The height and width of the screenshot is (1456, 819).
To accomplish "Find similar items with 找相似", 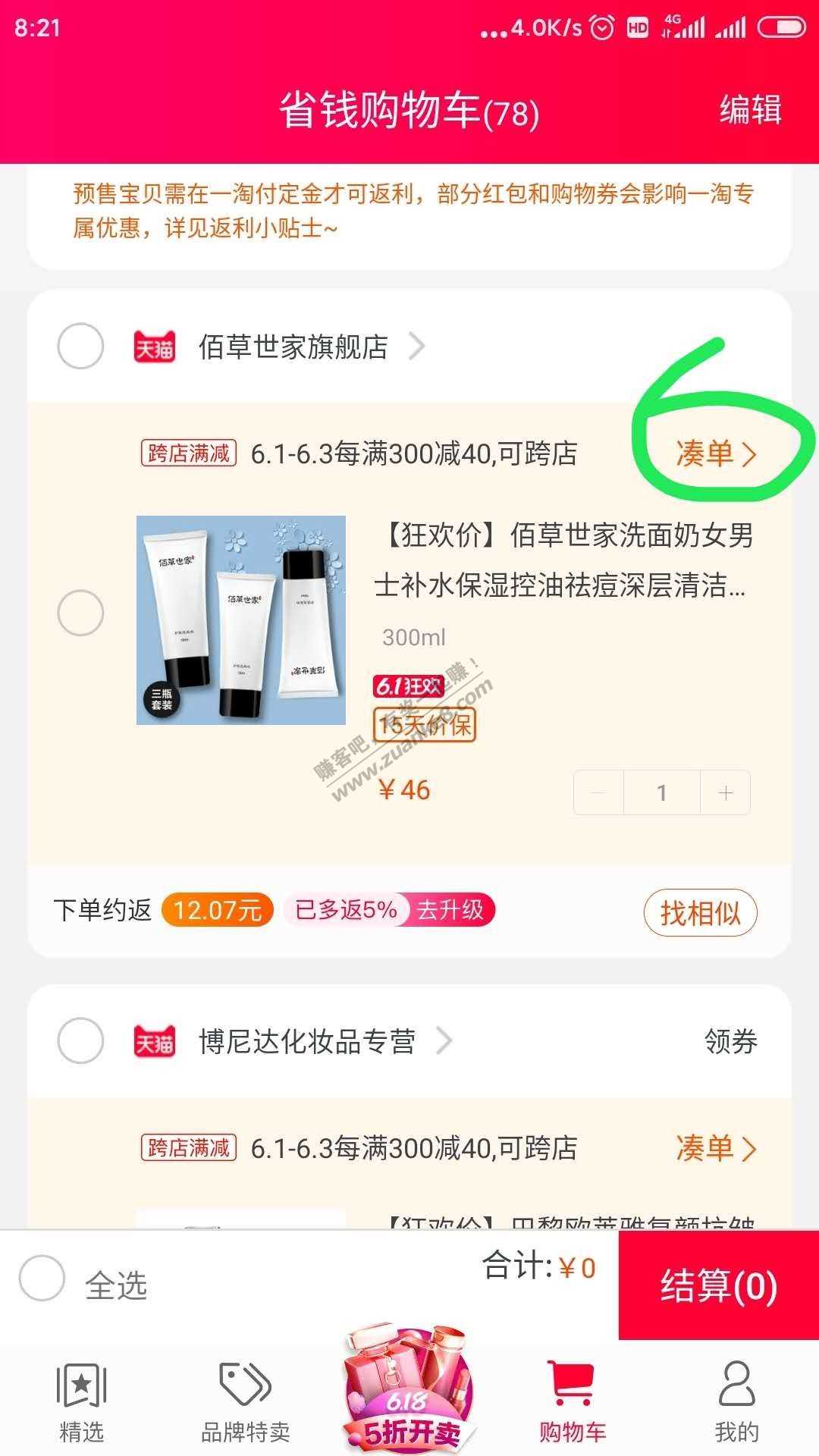I will pos(700,912).
